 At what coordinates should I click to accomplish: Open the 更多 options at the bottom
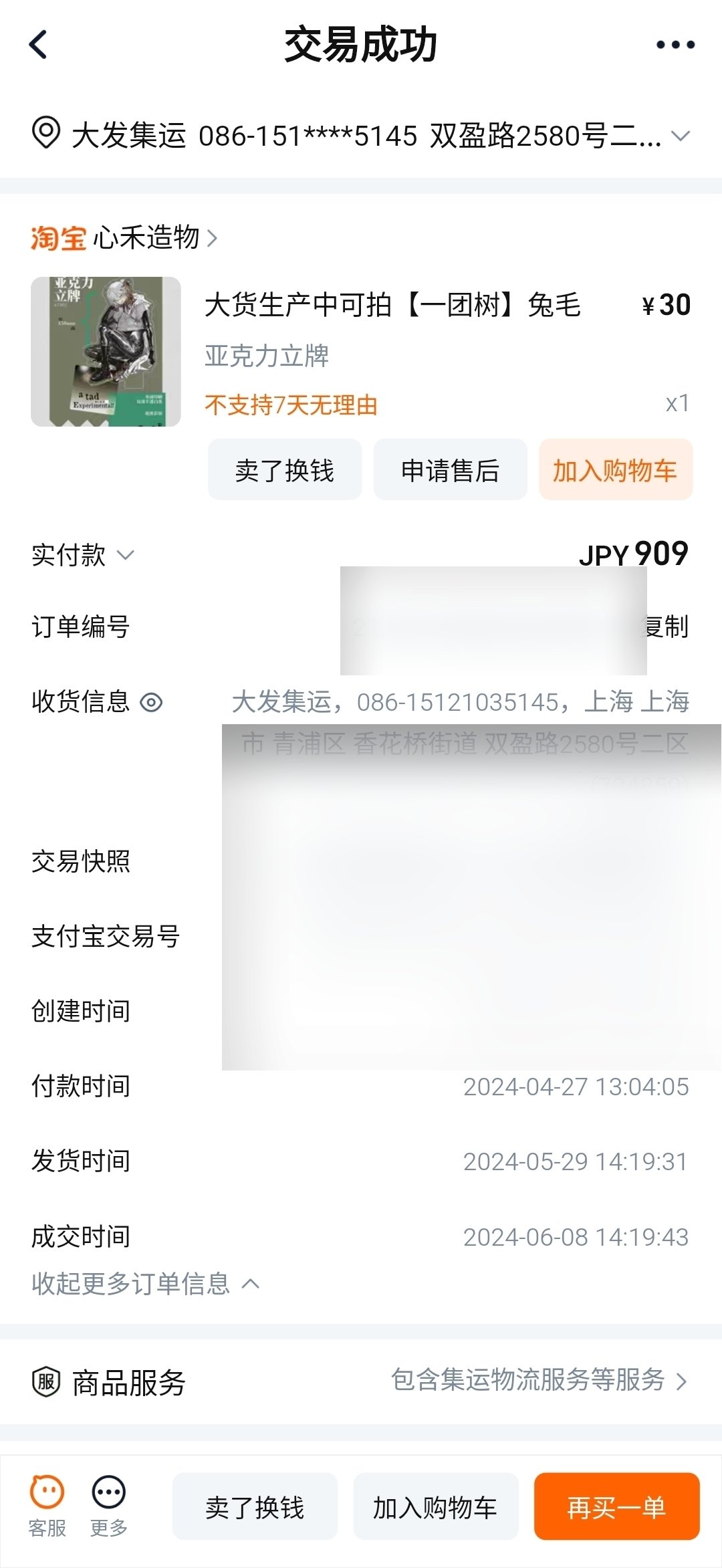(x=108, y=1506)
